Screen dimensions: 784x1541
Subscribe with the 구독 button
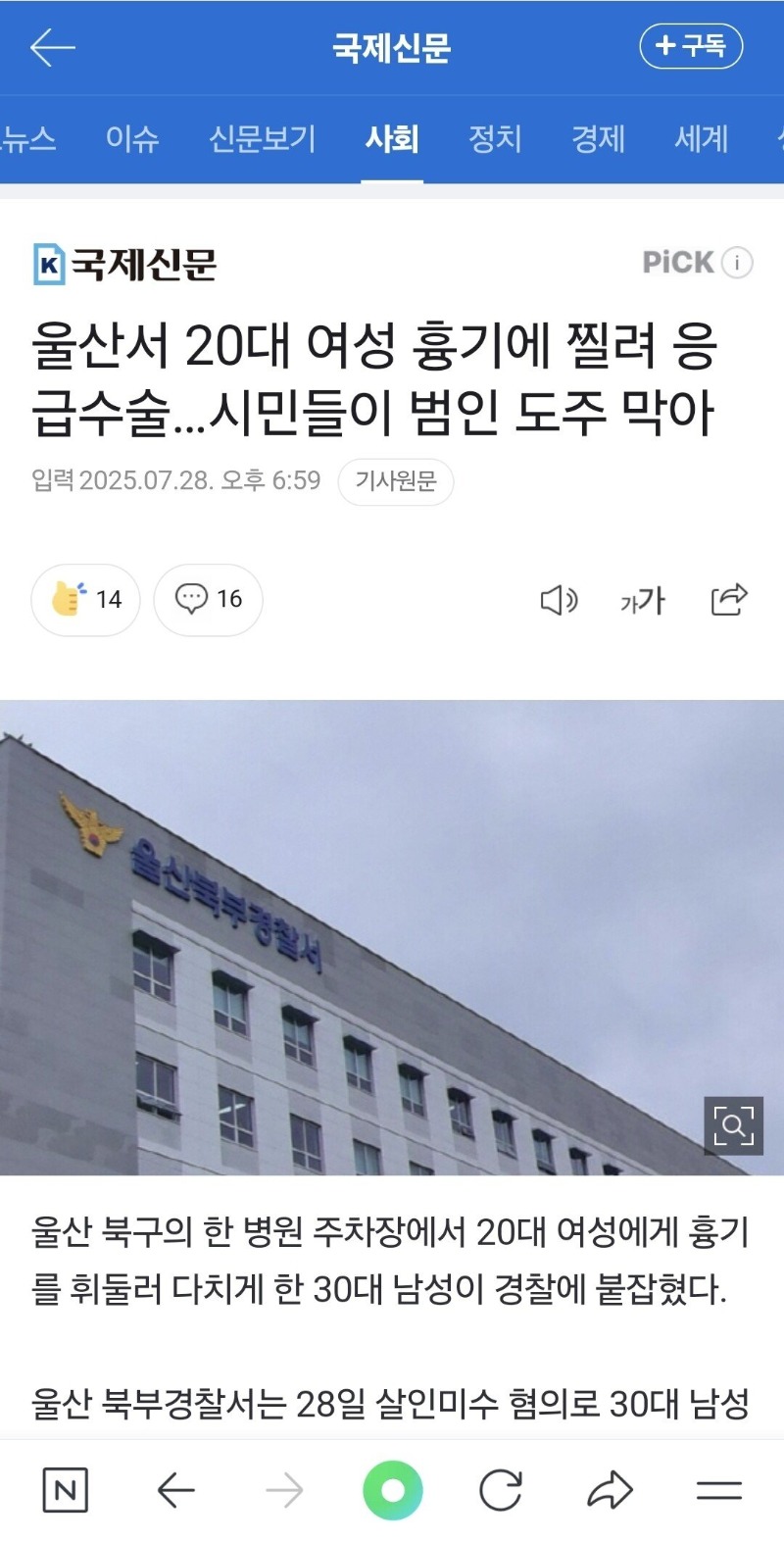coord(691,46)
